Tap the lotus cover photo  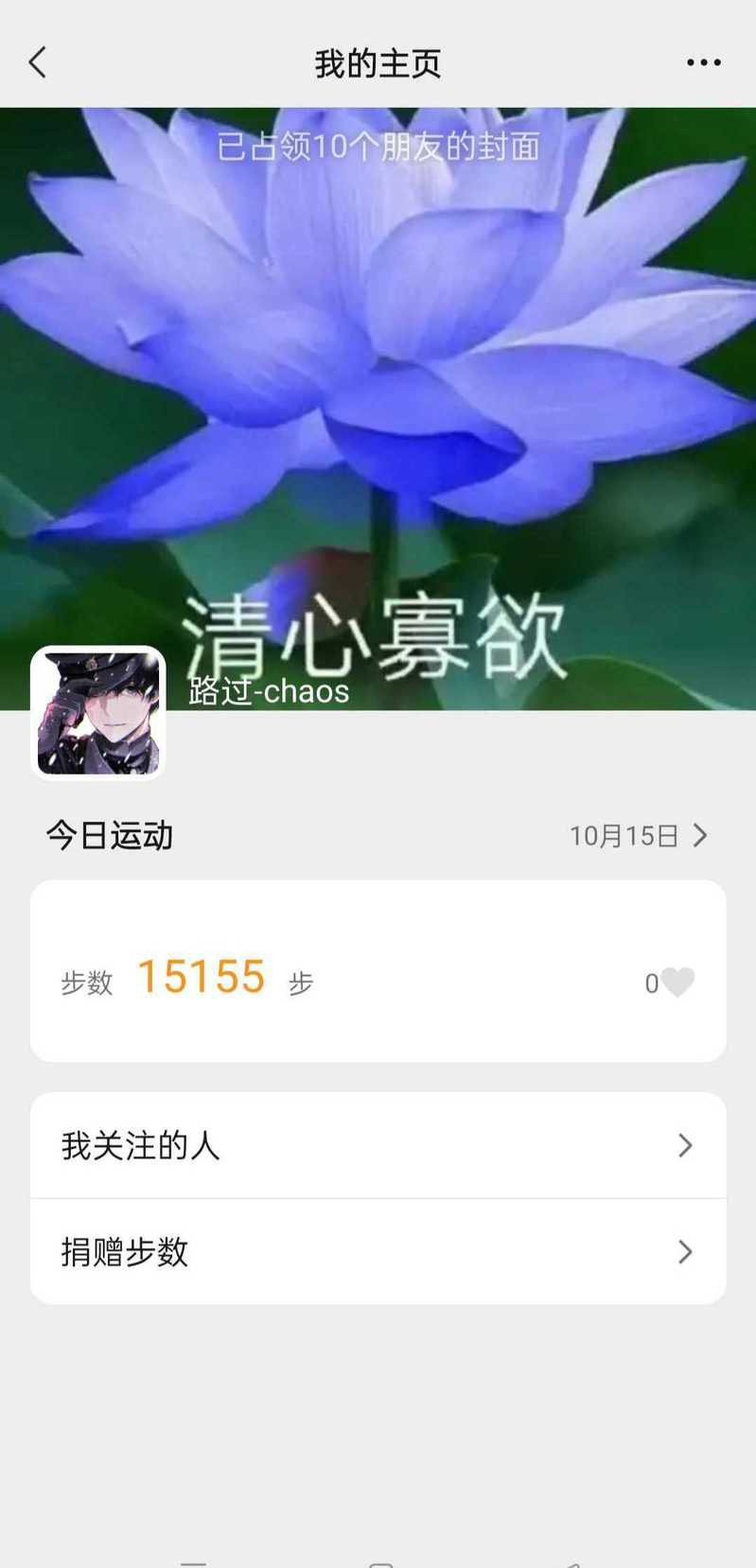[378, 378]
